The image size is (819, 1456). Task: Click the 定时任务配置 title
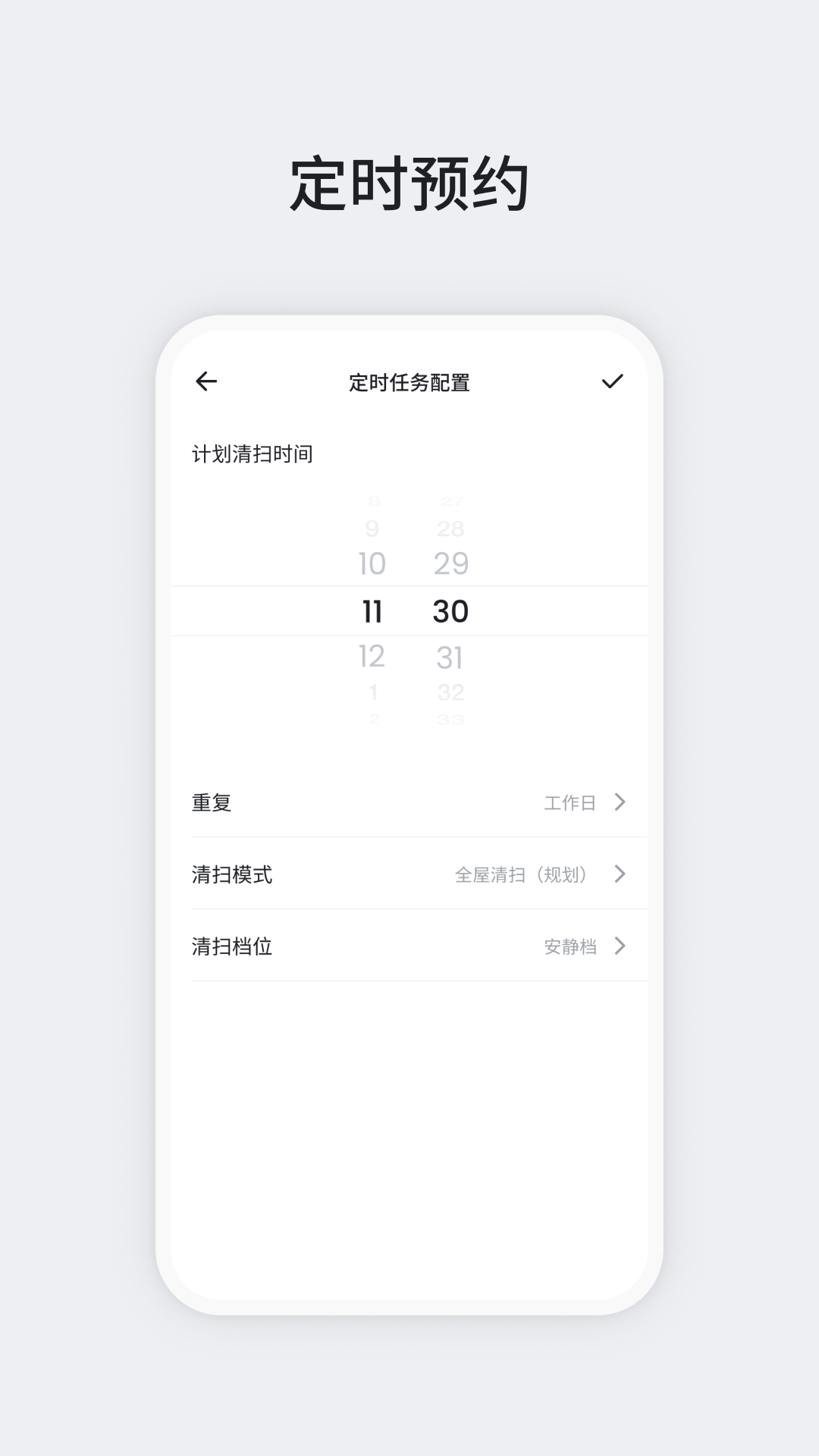click(409, 383)
